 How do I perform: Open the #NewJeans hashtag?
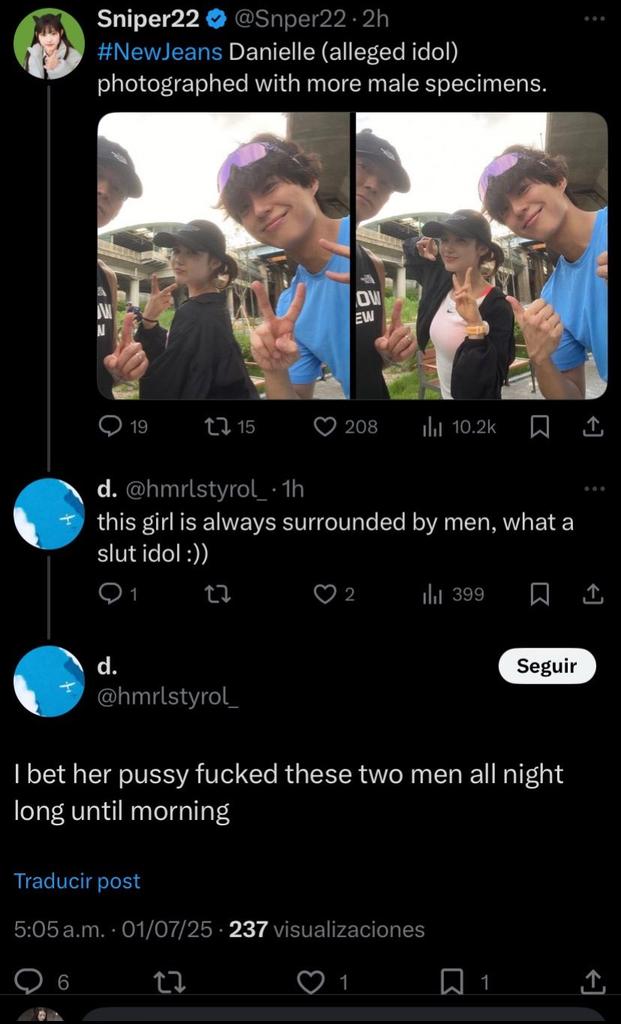pyautogui.click(x=160, y=52)
